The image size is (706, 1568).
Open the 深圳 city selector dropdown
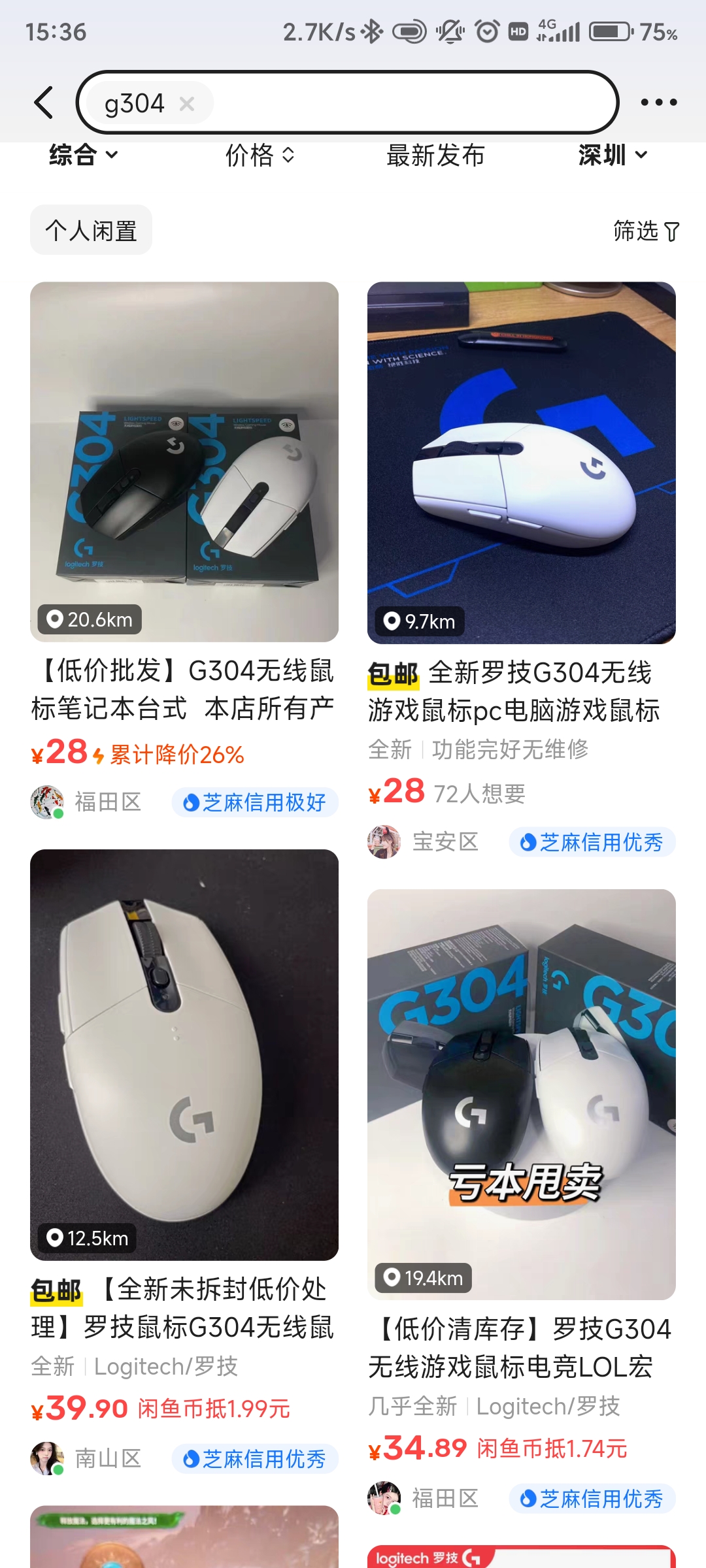[611, 155]
